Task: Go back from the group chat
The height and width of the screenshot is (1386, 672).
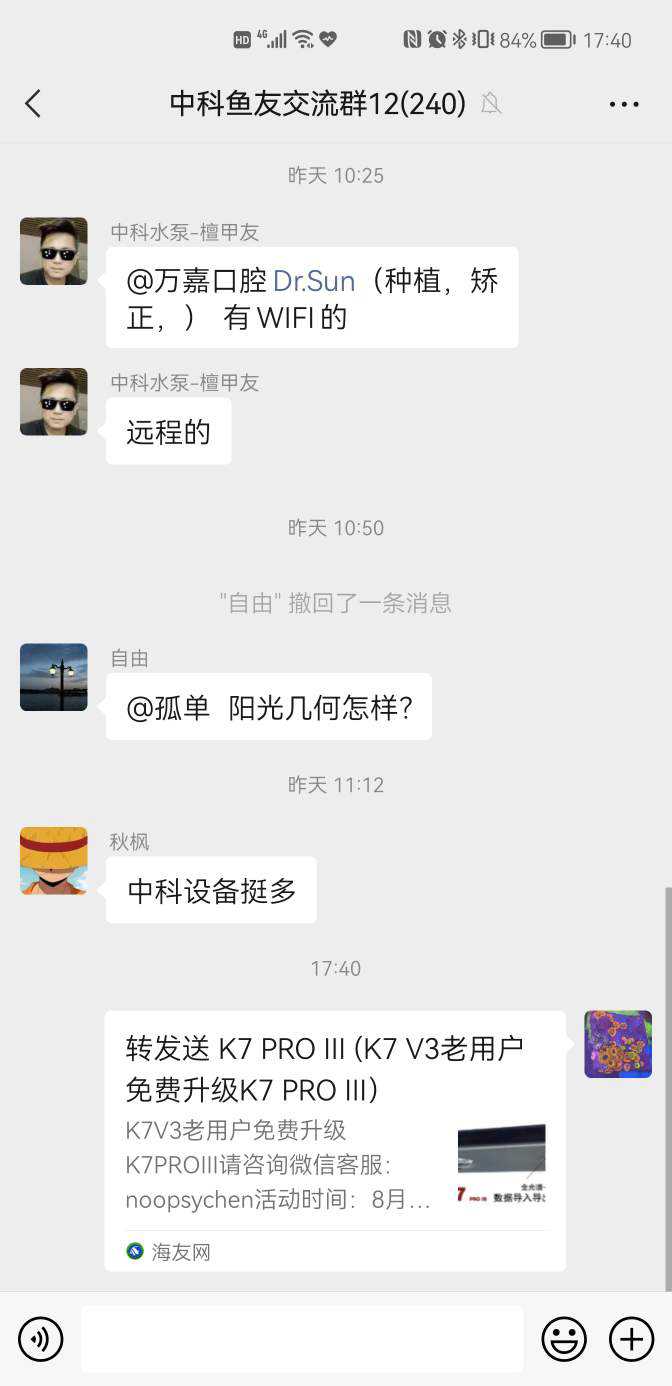Action: pos(33,103)
